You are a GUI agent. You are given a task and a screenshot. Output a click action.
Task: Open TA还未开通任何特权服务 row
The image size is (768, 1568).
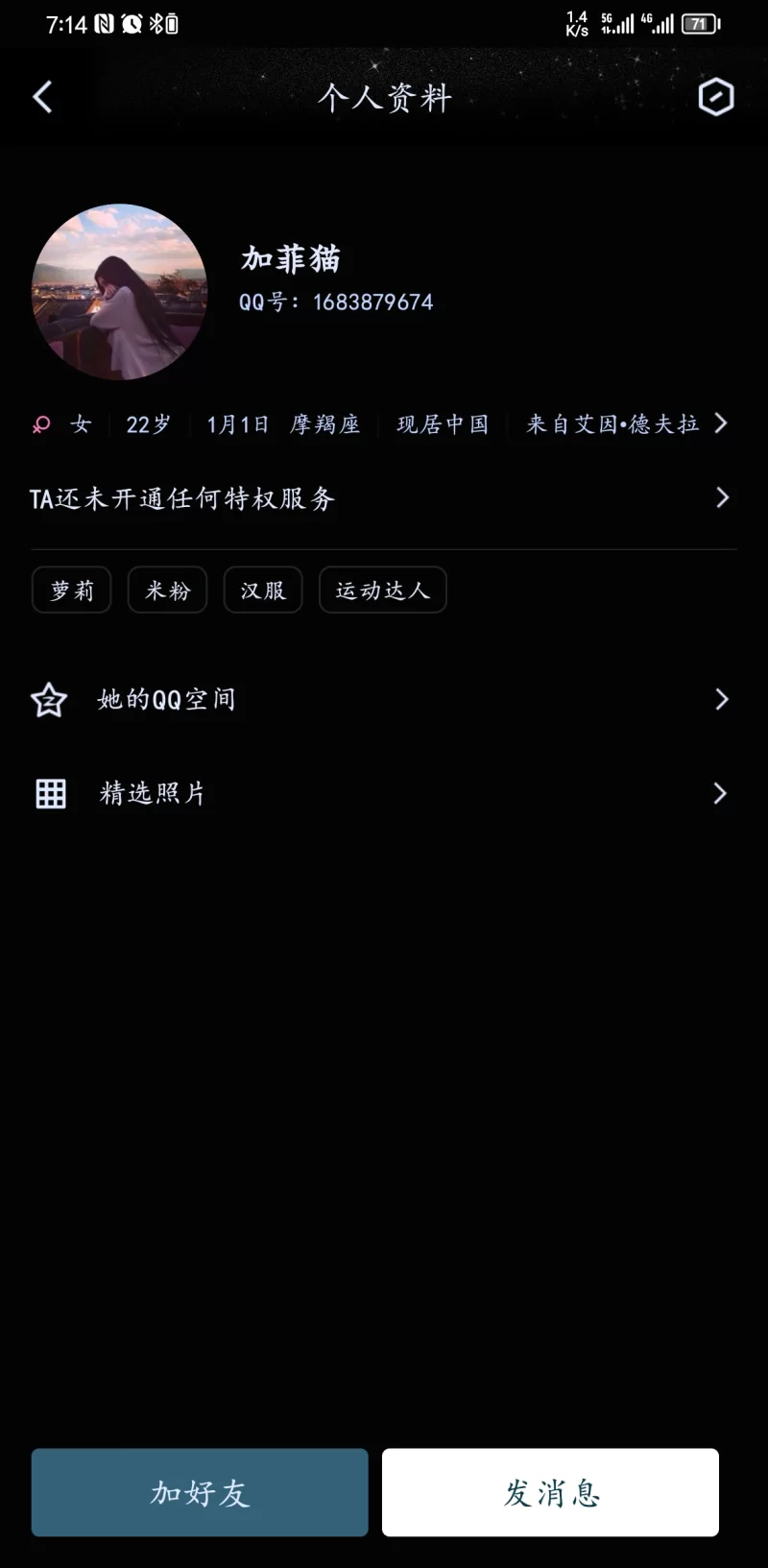[382, 498]
